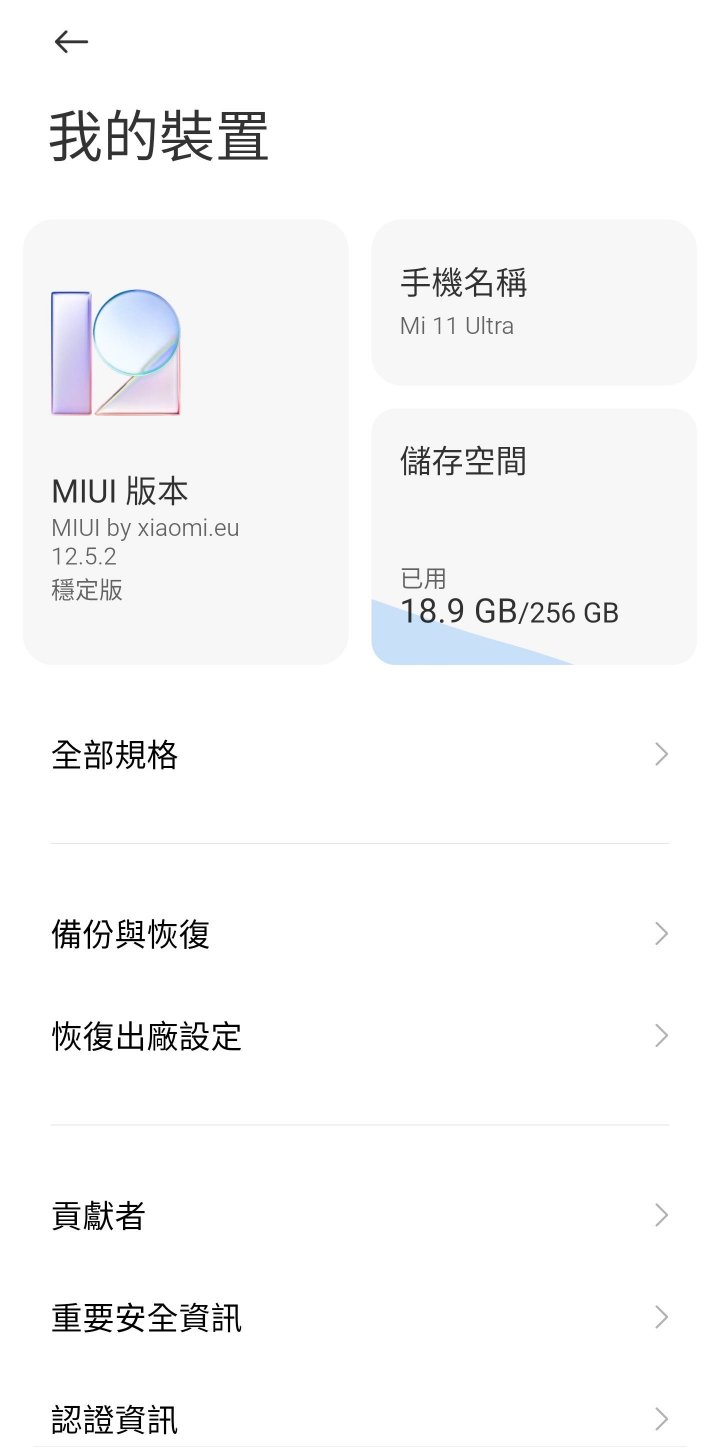
Task: Go back using the top arrow
Action: click(x=71, y=42)
